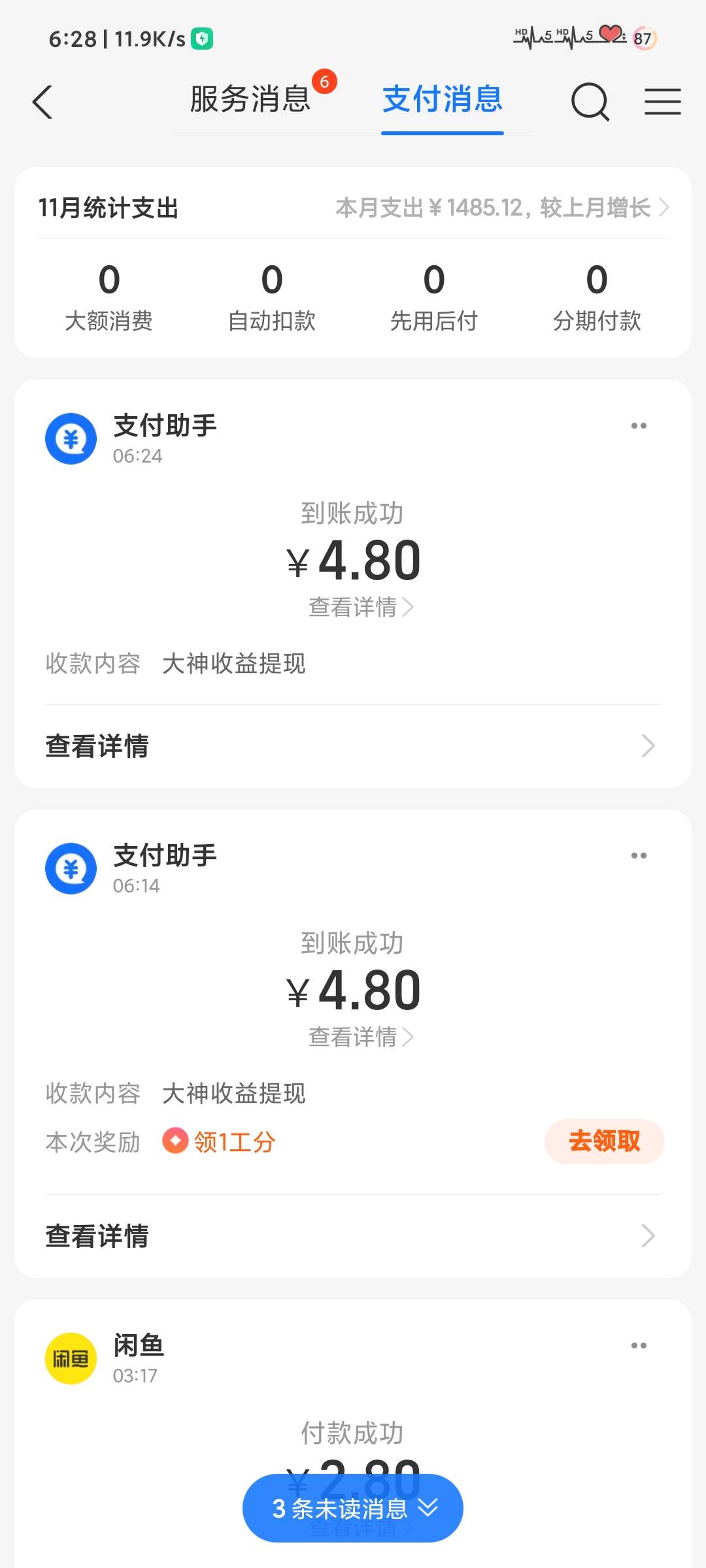Open 查看详情 row in the 06:24 card

point(353,746)
